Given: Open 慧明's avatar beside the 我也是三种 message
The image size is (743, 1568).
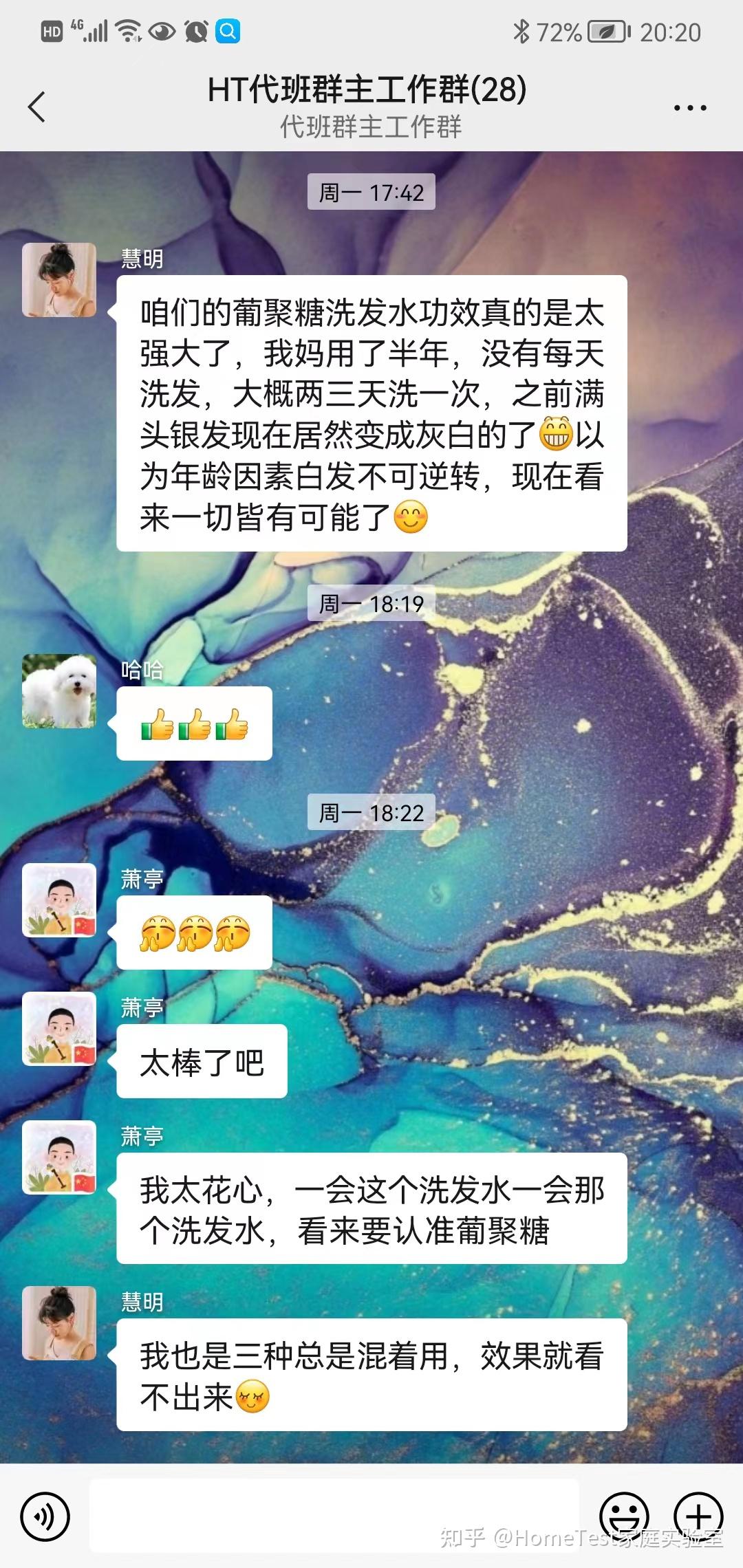Looking at the screenshot, I should click(x=59, y=1322).
